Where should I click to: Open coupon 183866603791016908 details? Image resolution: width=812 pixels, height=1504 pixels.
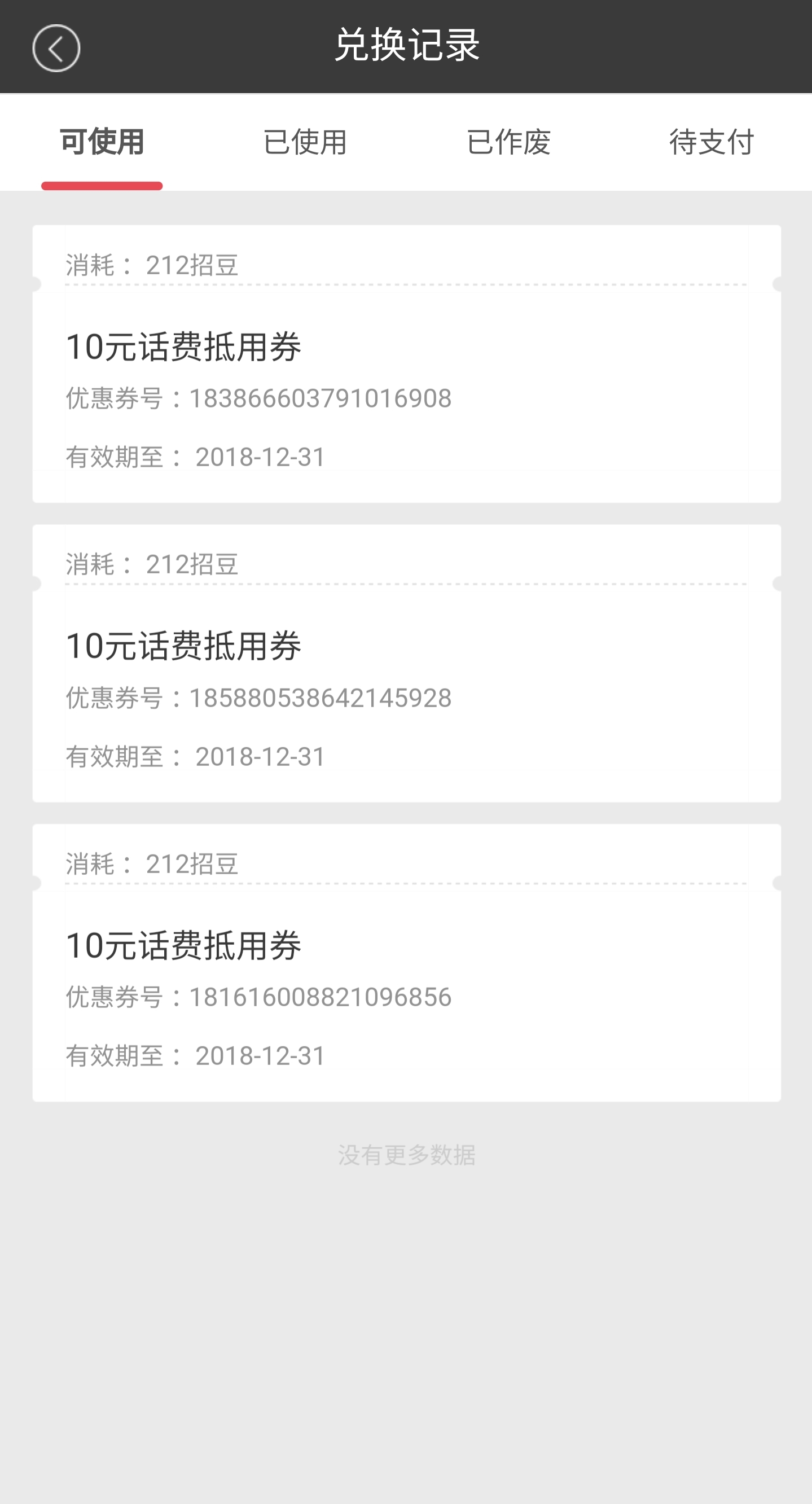click(260, 397)
